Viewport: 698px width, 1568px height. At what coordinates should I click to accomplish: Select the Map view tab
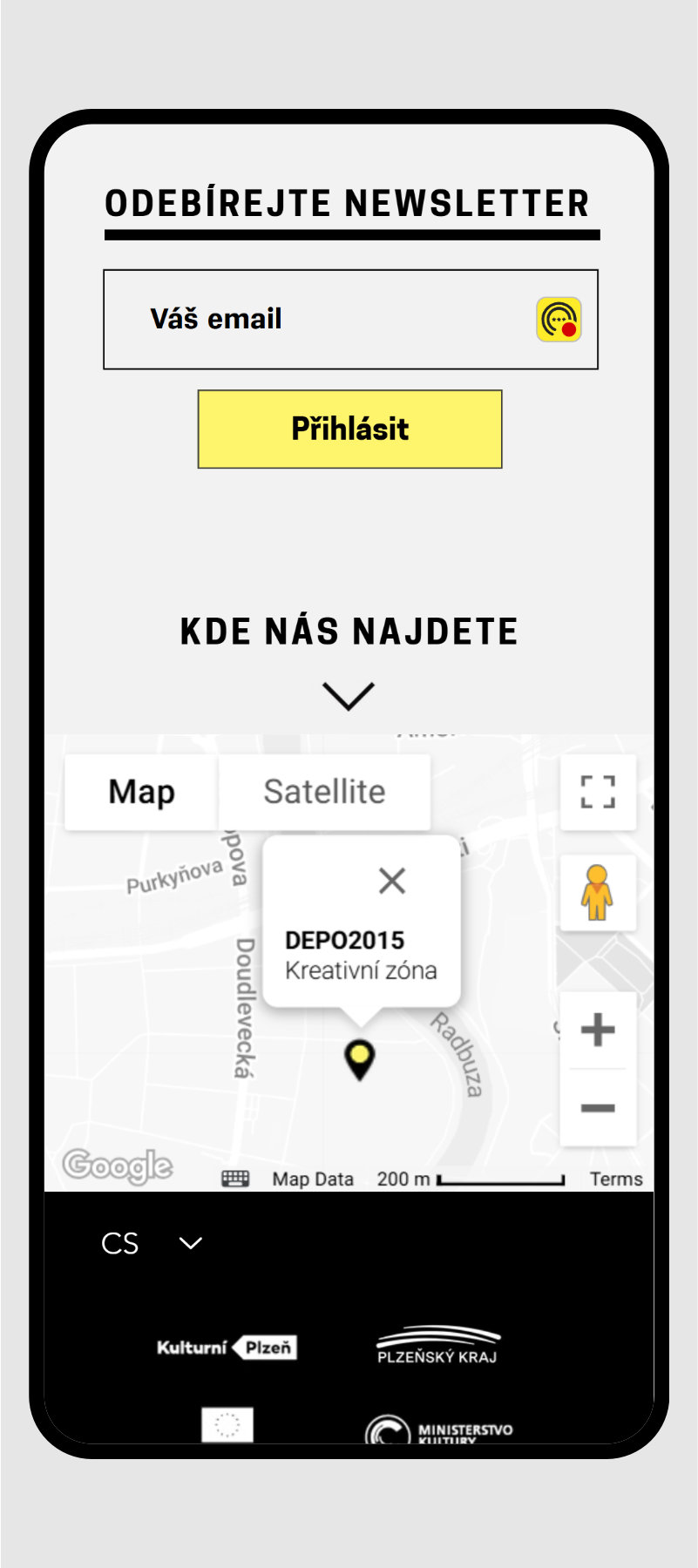[x=141, y=792]
